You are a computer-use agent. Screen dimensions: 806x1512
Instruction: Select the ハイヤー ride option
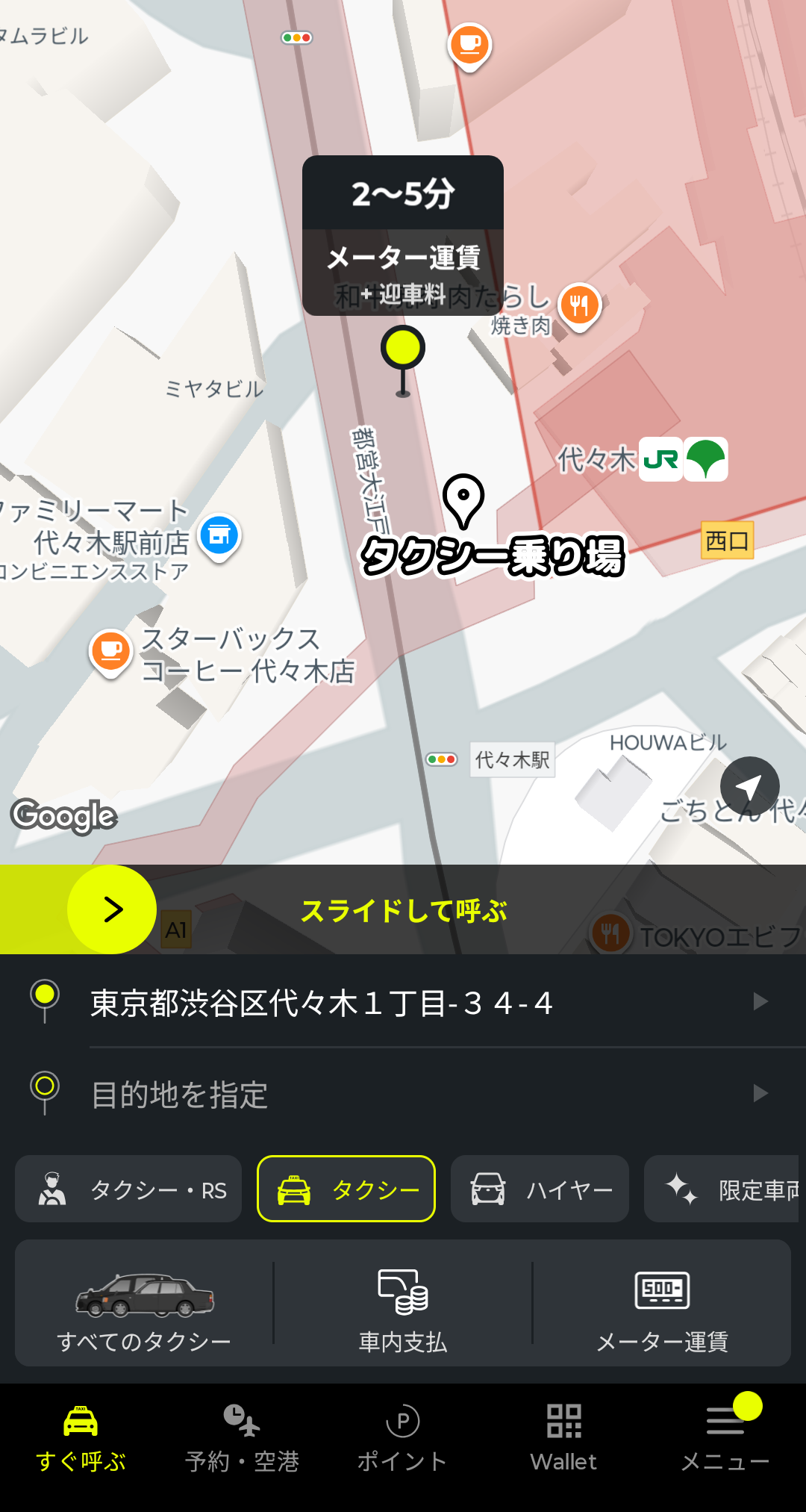[x=540, y=1189]
